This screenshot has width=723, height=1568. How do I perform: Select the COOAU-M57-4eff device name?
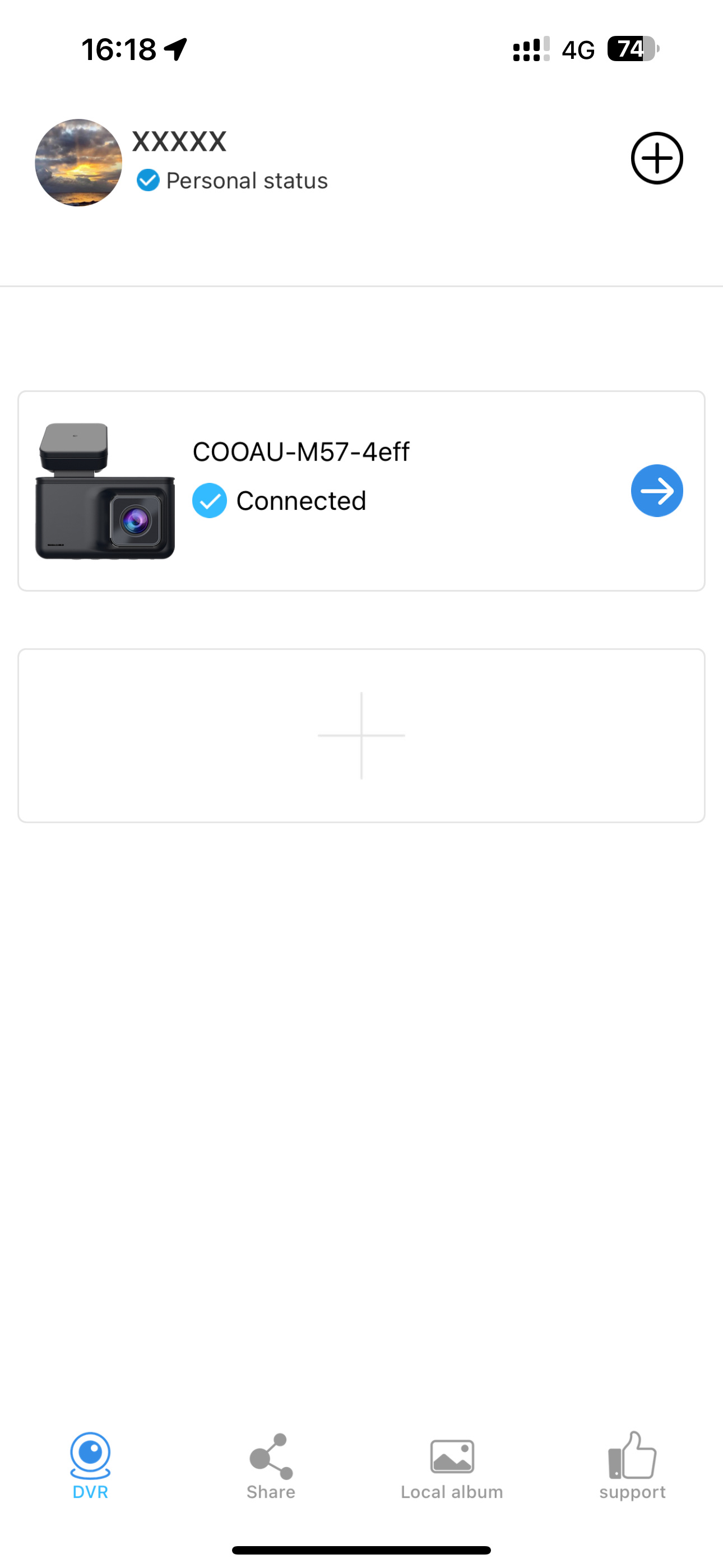(x=300, y=451)
